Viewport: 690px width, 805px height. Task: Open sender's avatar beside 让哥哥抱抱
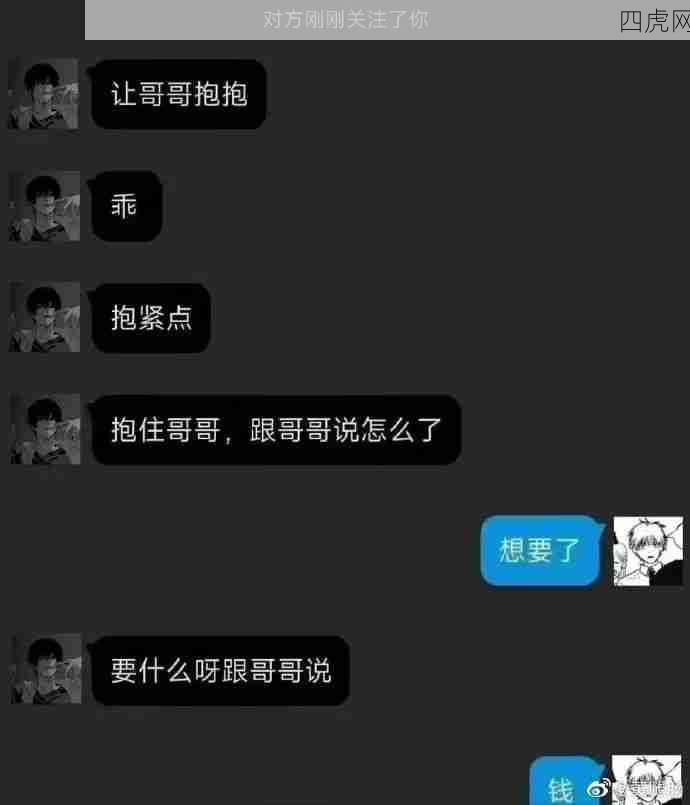pyautogui.click(x=44, y=94)
